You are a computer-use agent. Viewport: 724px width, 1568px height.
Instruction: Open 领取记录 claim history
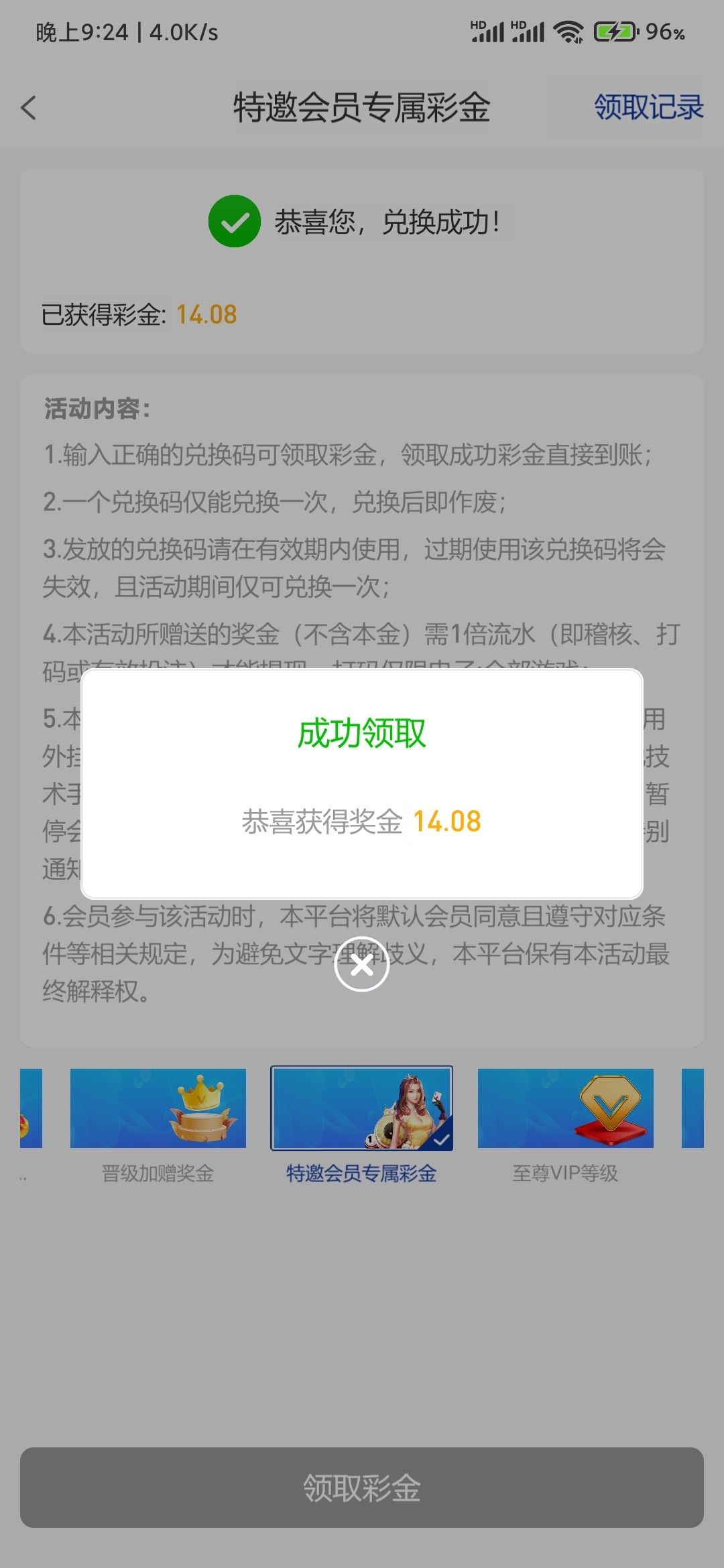(648, 107)
